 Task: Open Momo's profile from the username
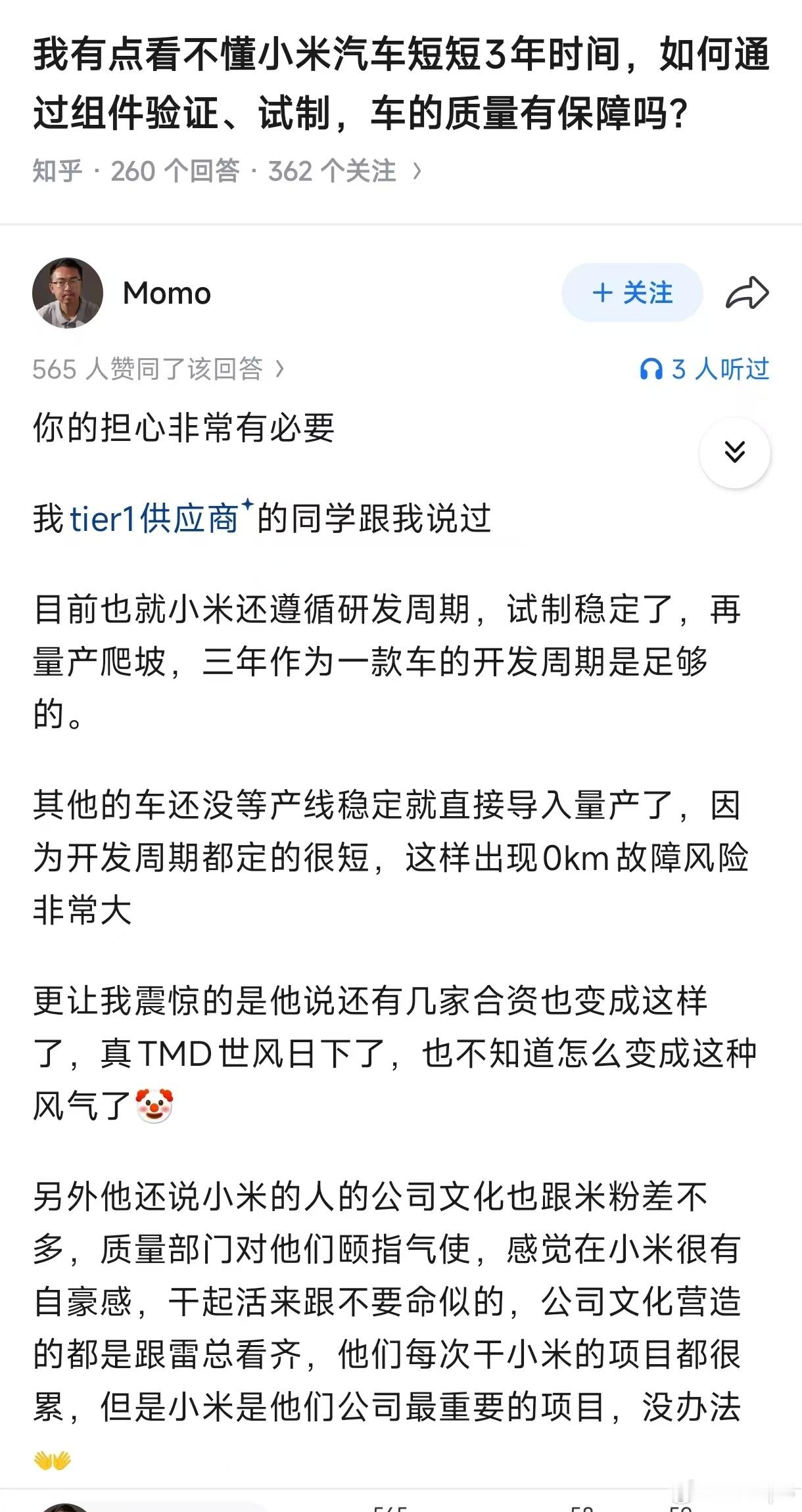pyautogui.click(x=166, y=294)
